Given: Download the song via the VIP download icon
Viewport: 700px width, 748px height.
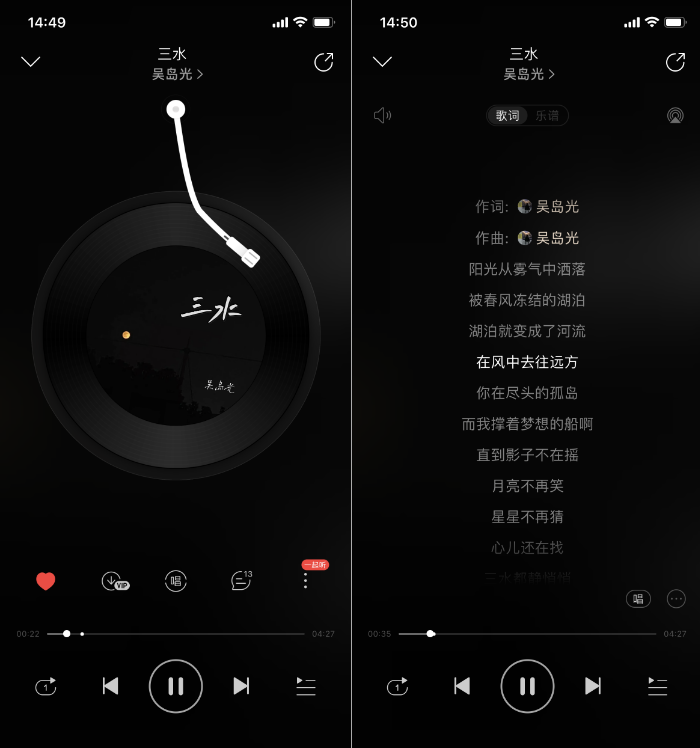Looking at the screenshot, I should pyautogui.click(x=112, y=581).
